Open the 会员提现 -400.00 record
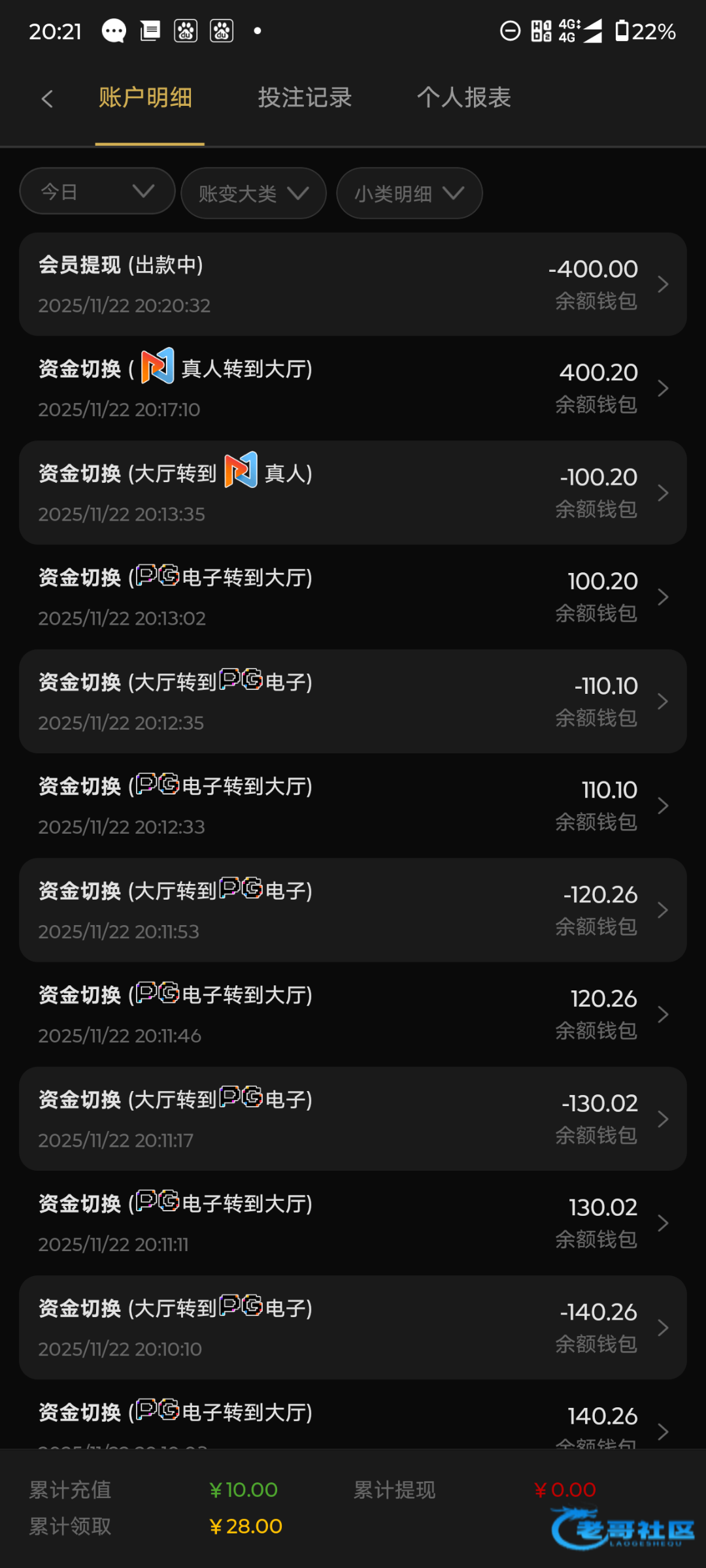706x1568 pixels. [x=352, y=284]
